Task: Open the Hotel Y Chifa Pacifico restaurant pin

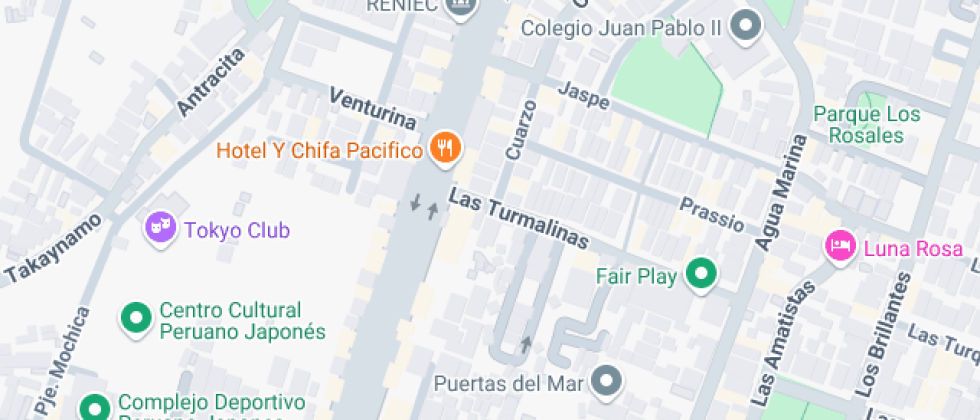Action: point(445,150)
